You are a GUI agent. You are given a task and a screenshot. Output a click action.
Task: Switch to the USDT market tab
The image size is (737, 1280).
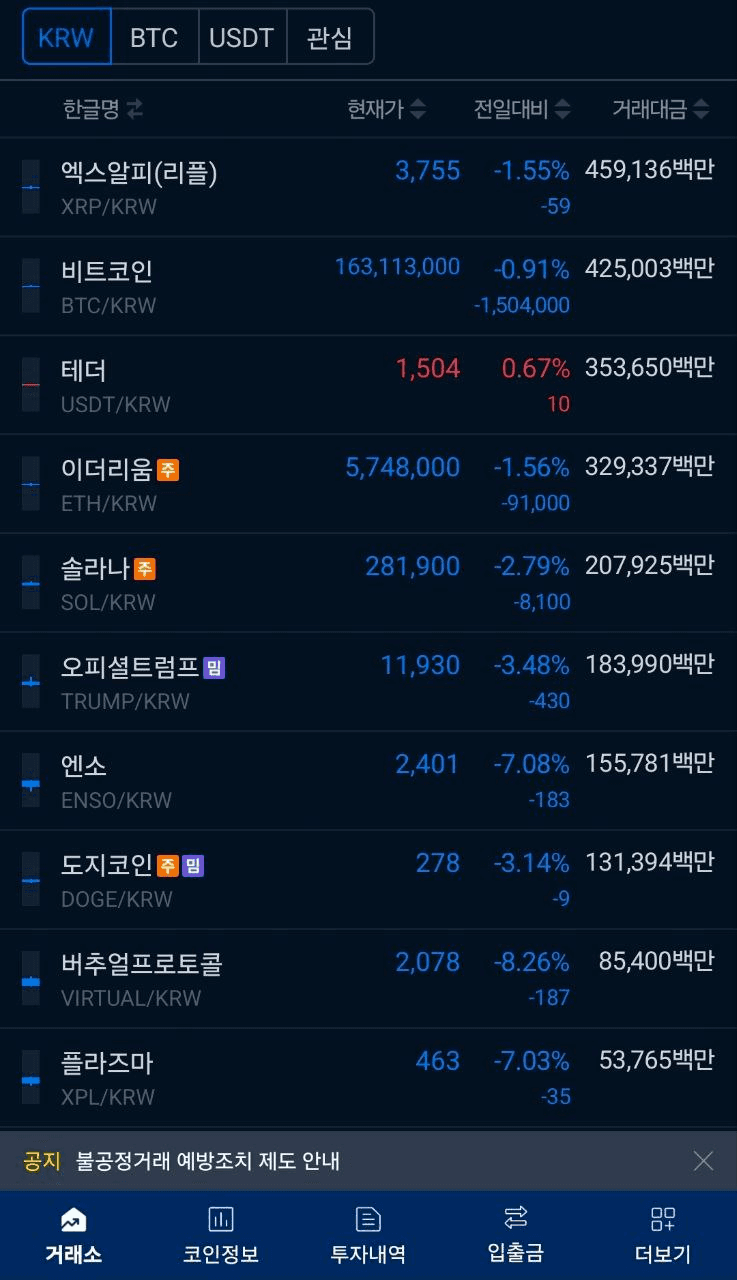pyautogui.click(x=242, y=37)
